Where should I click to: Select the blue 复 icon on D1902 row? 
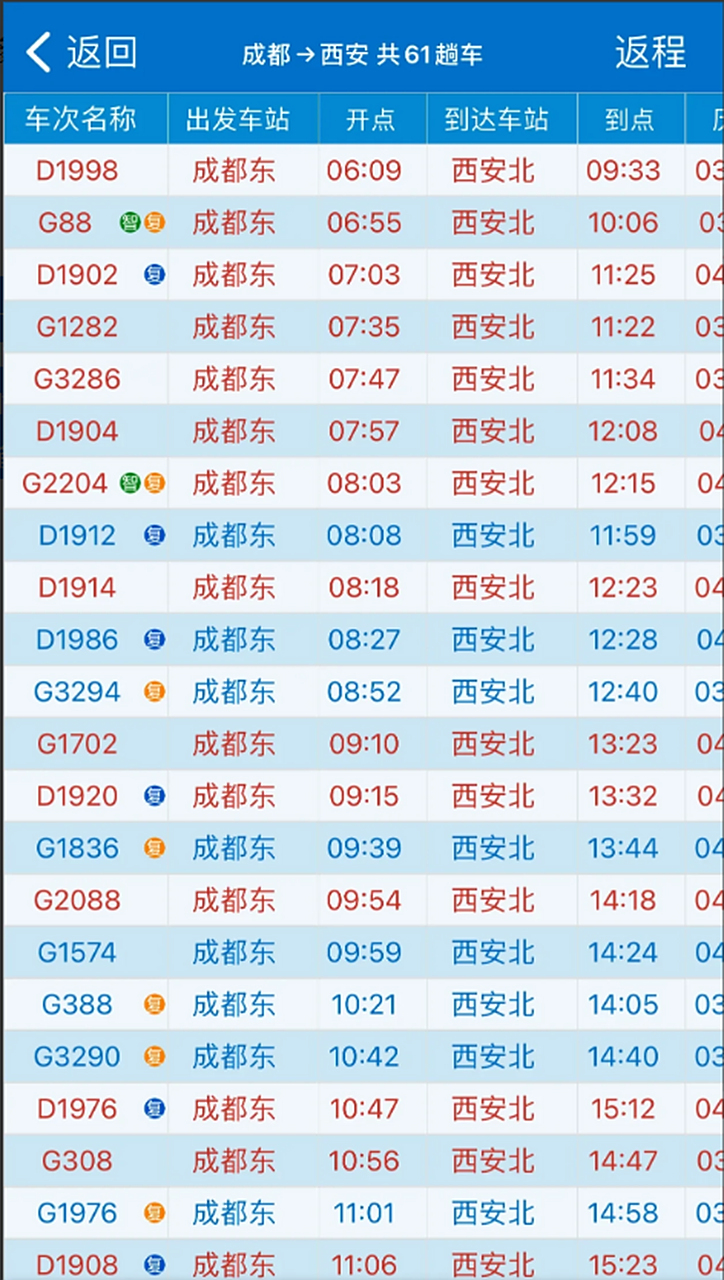tap(155, 274)
